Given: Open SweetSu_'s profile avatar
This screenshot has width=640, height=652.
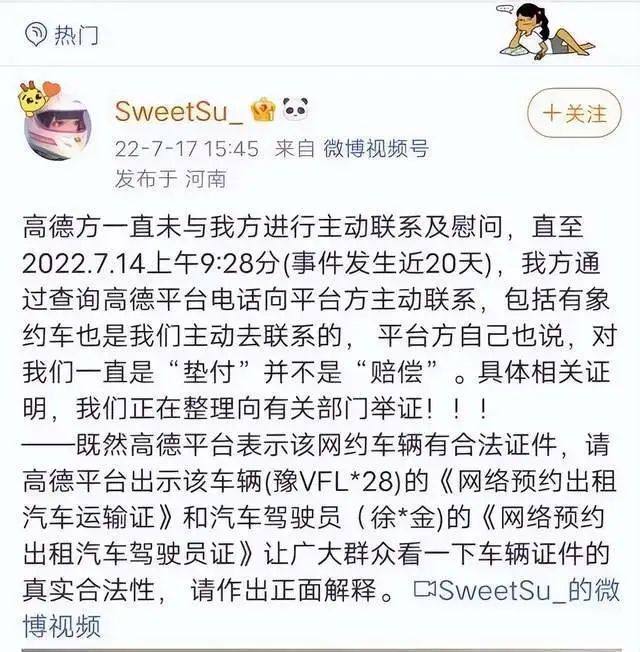Looking at the screenshot, I should click(x=54, y=127).
